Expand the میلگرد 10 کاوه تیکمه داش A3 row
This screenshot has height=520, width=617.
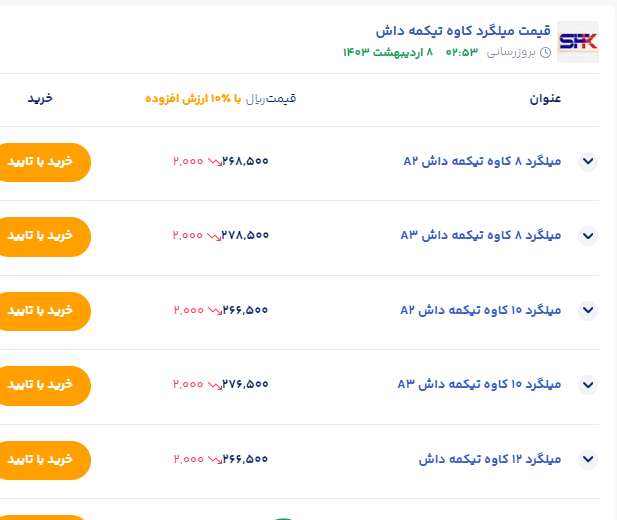pyautogui.click(x=588, y=385)
